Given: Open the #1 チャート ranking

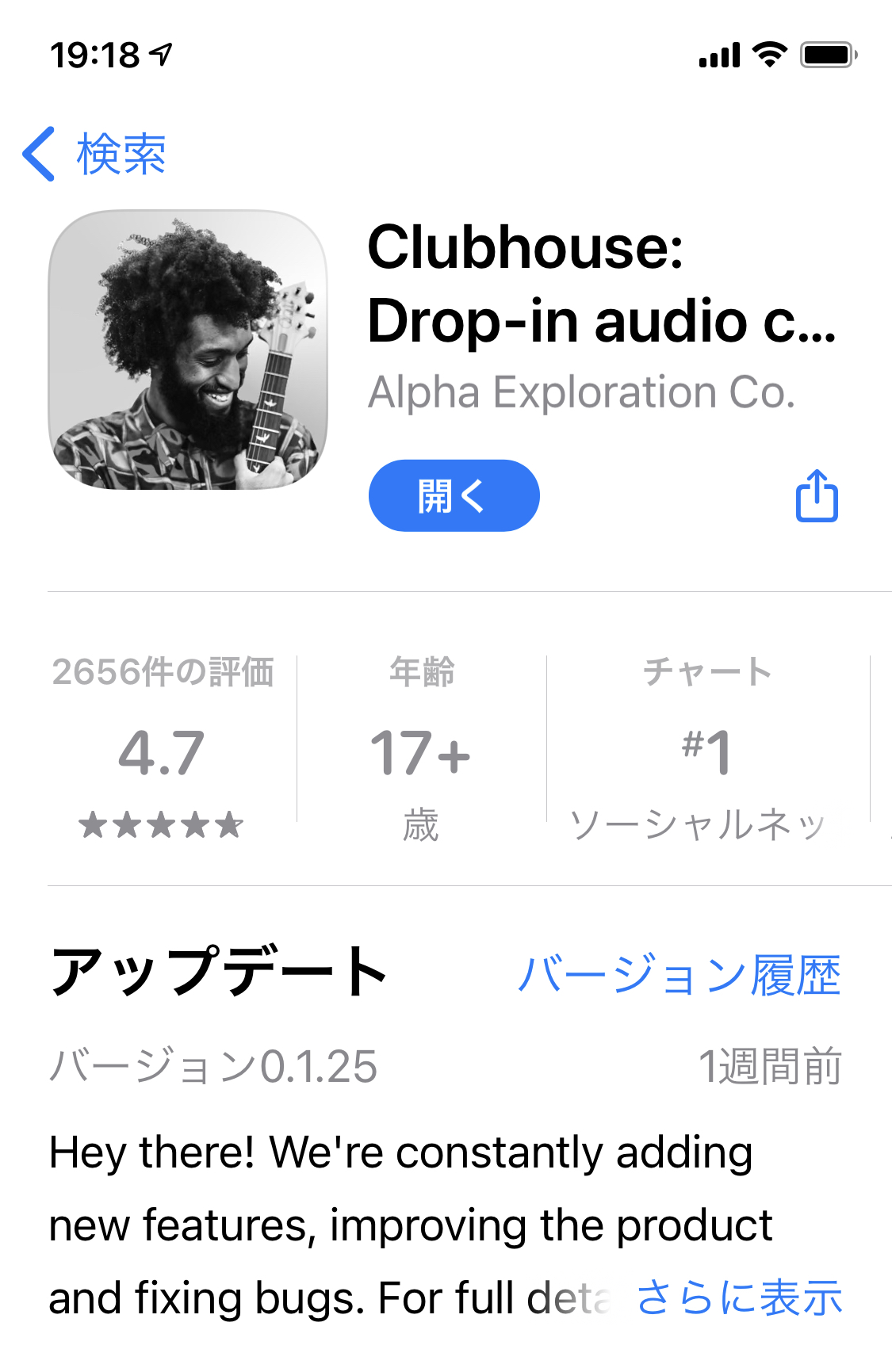Looking at the screenshot, I should (706, 745).
